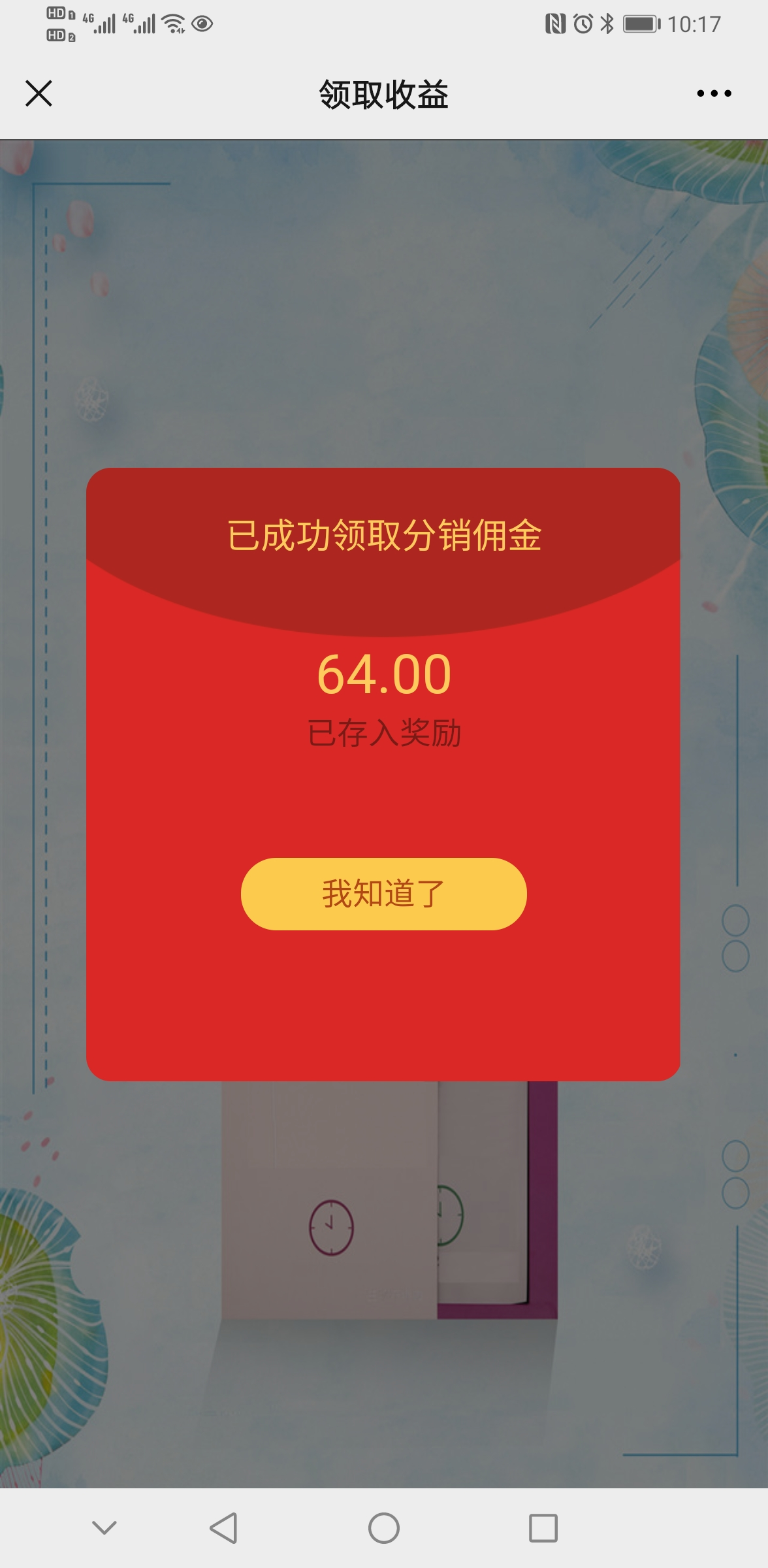Screen dimensions: 768x1568
Task: Tap the 我知道了 button
Action: 383,893
